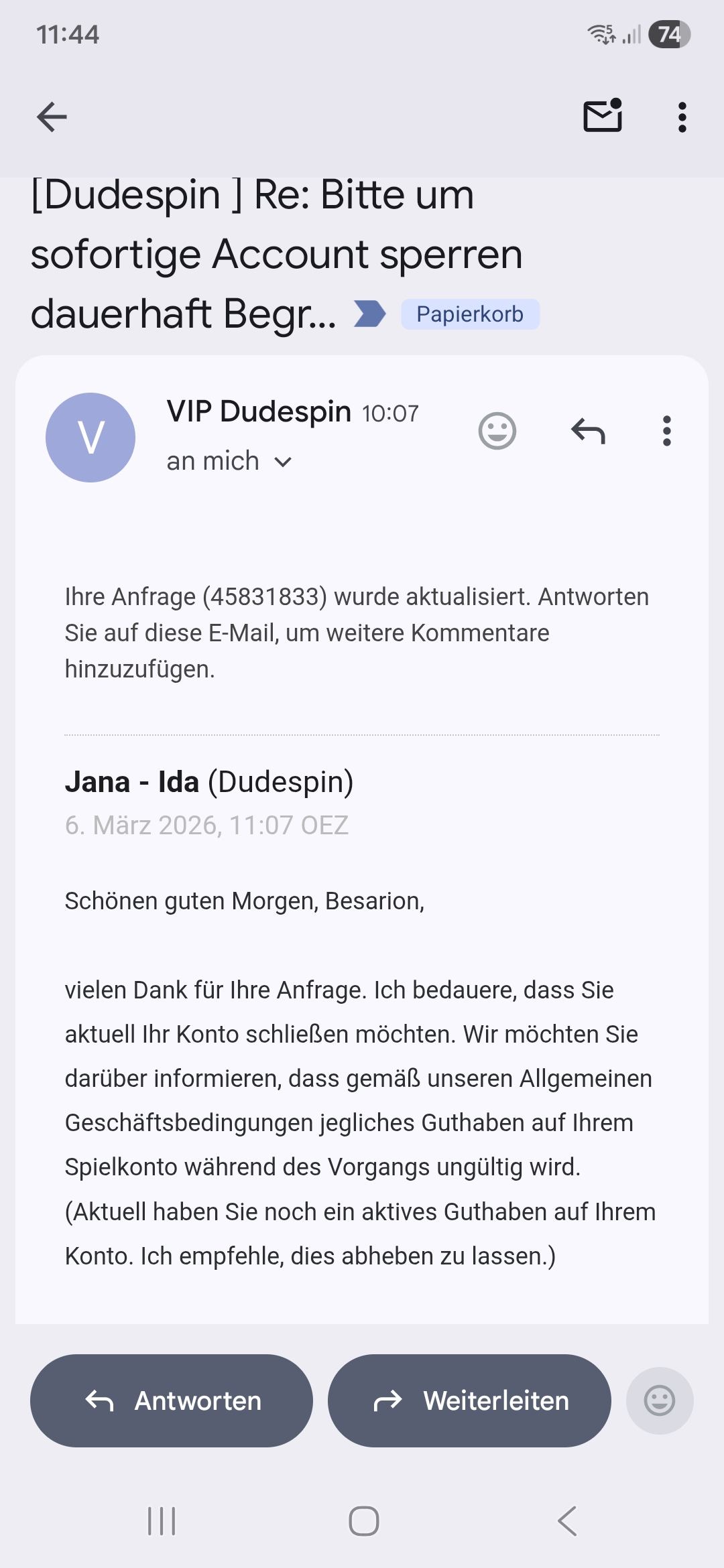Tap the floating smiley reaction button
Image resolution: width=724 pixels, height=1568 pixels.
pyautogui.click(x=659, y=1400)
